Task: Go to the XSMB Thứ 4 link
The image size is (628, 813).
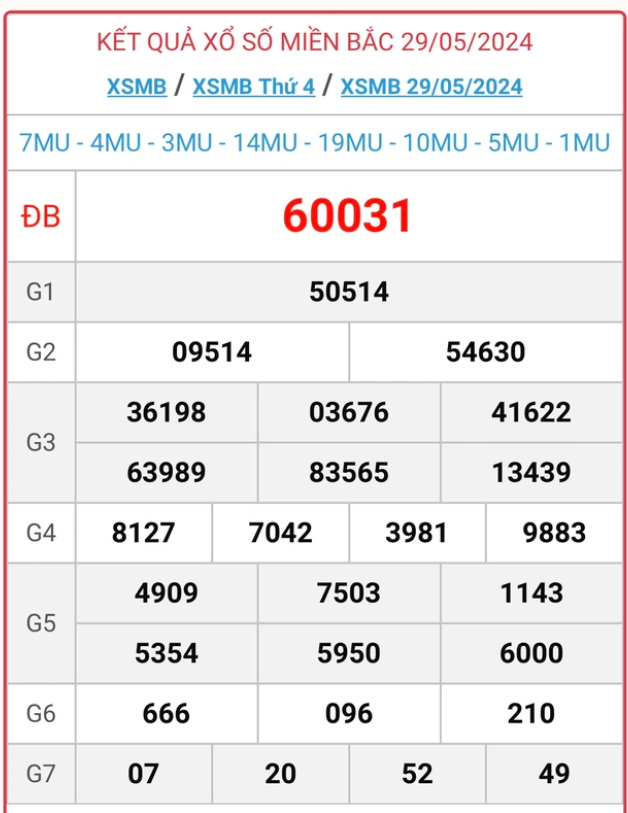Action: coord(253,87)
